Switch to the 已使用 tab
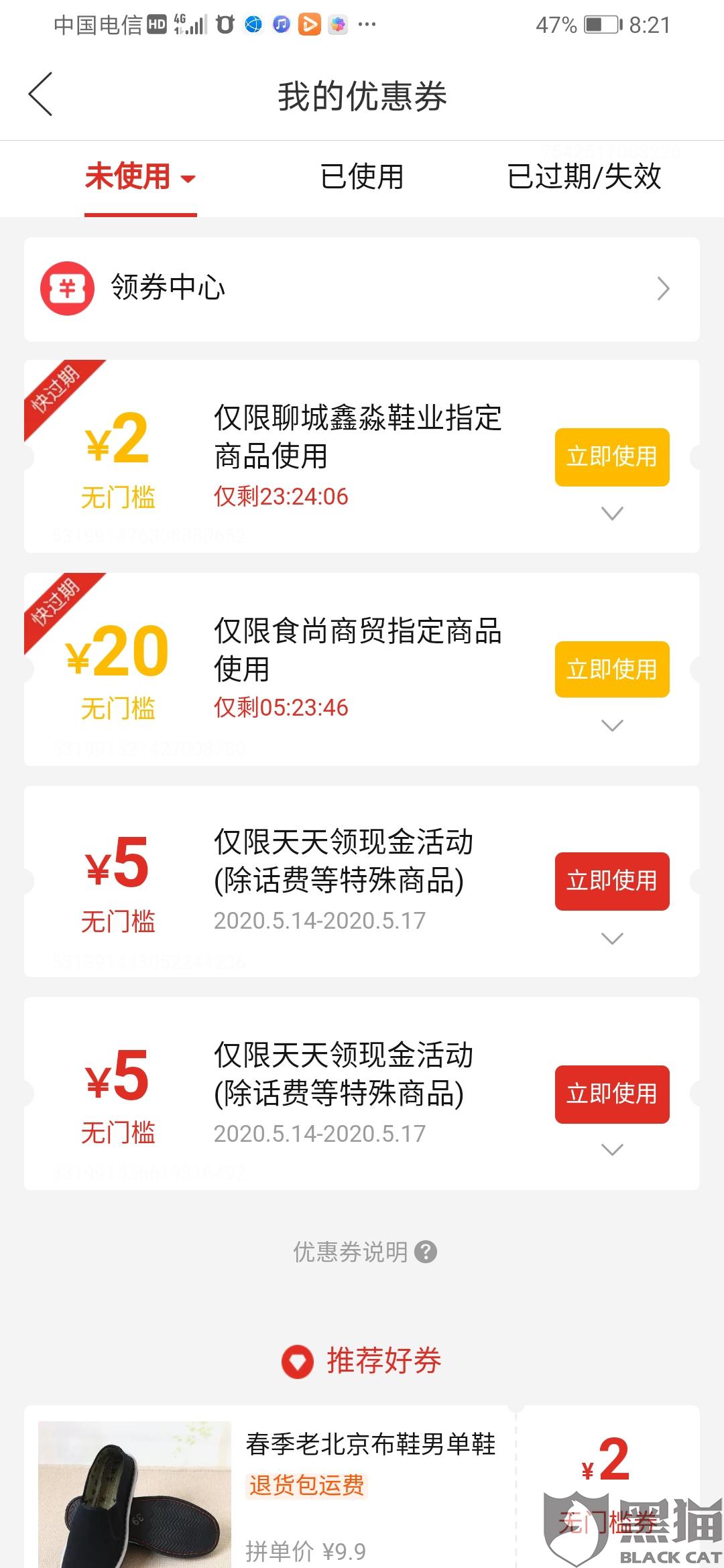The image size is (724, 1568). tap(362, 178)
